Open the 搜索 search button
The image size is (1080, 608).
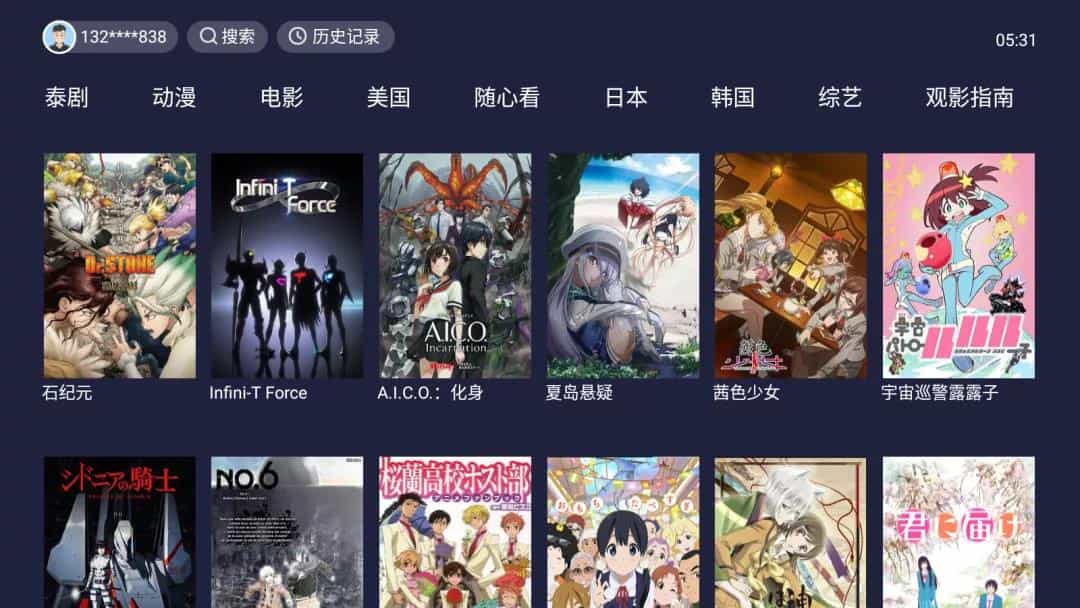pyautogui.click(x=227, y=37)
